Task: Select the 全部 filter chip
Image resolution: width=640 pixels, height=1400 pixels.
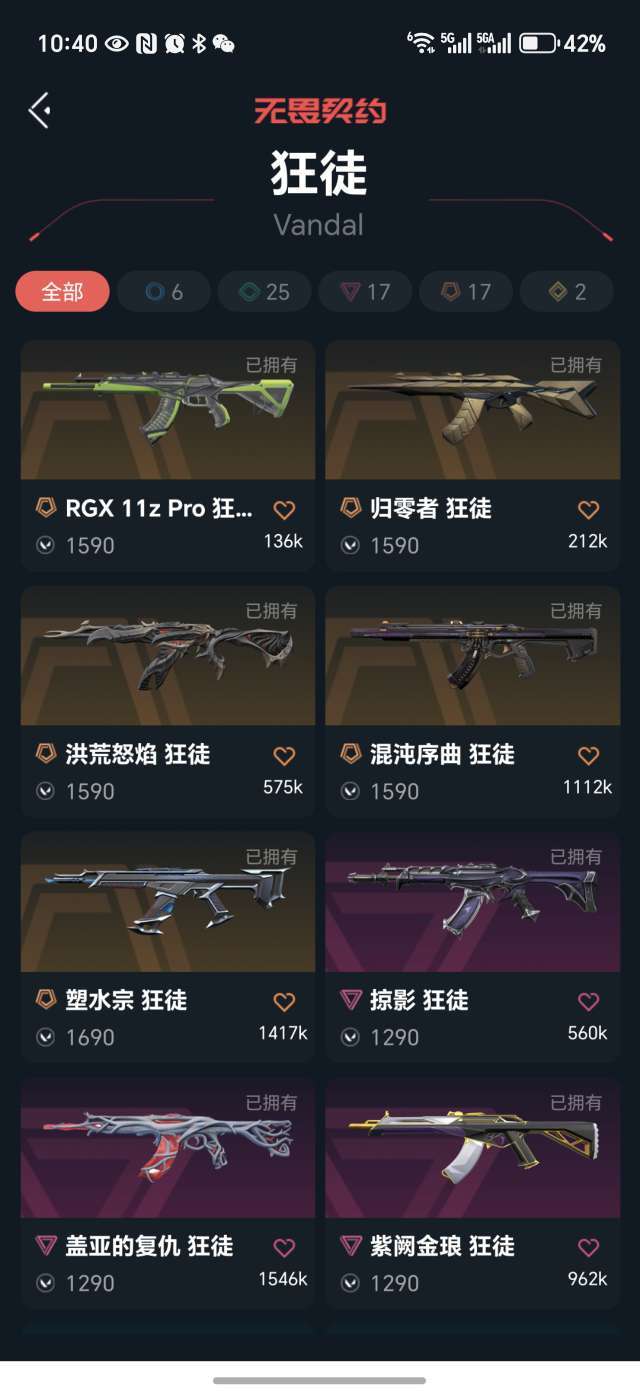Action: point(62,292)
